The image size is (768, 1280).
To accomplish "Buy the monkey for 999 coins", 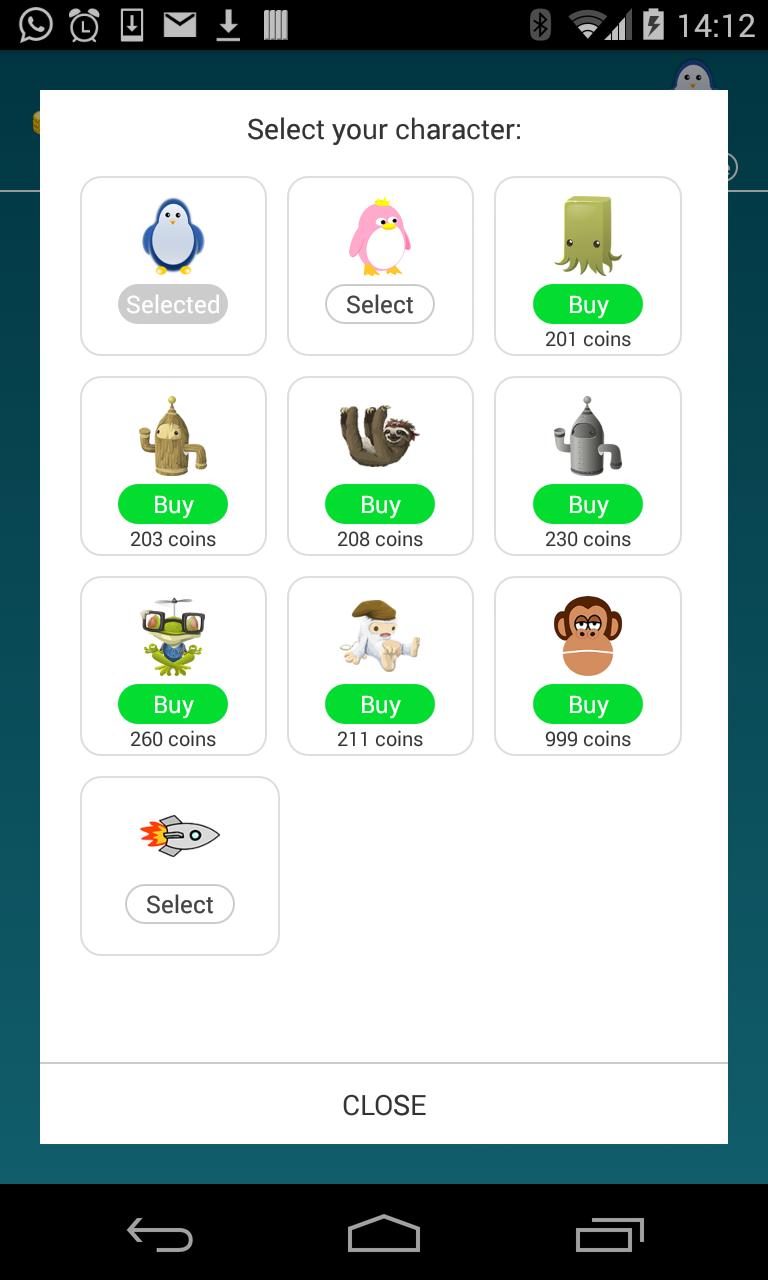I will pos(587,704).
